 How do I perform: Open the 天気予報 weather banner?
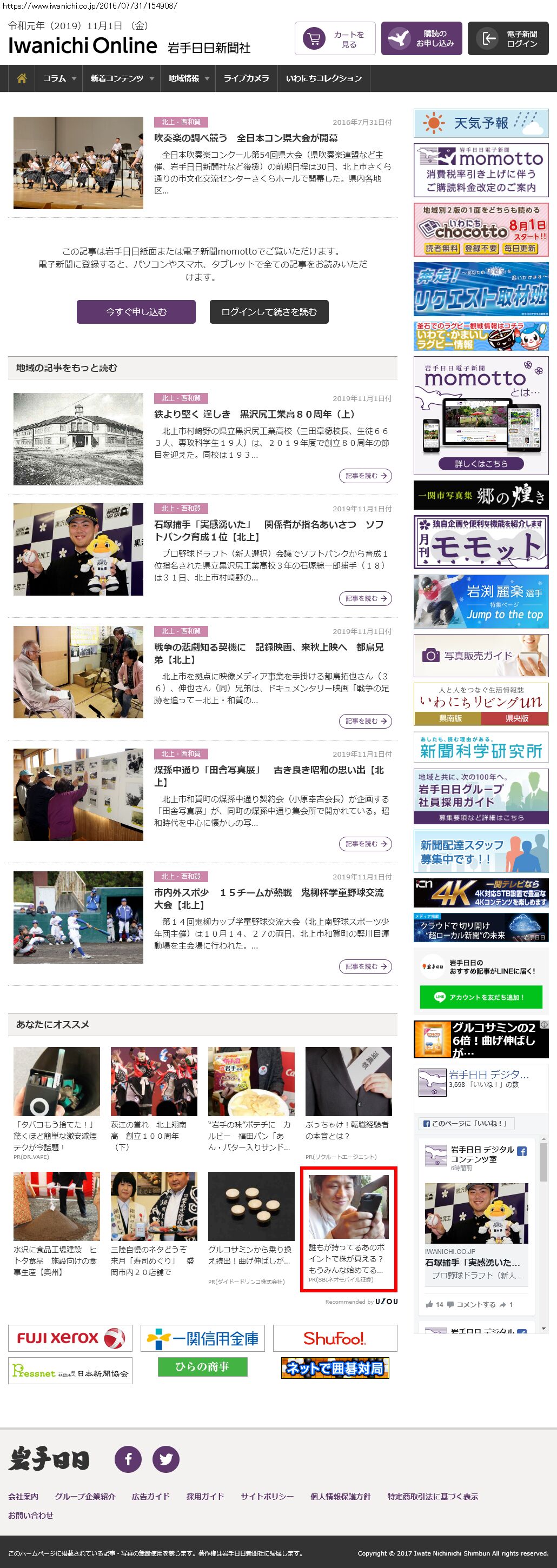[481, 124]
